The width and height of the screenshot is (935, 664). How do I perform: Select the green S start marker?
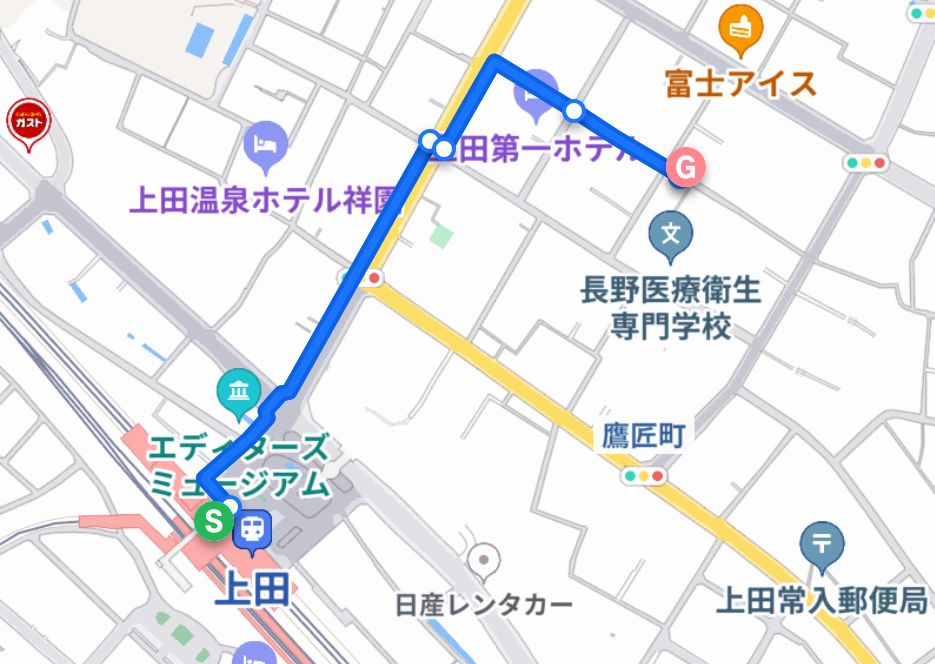pos(213,521)
